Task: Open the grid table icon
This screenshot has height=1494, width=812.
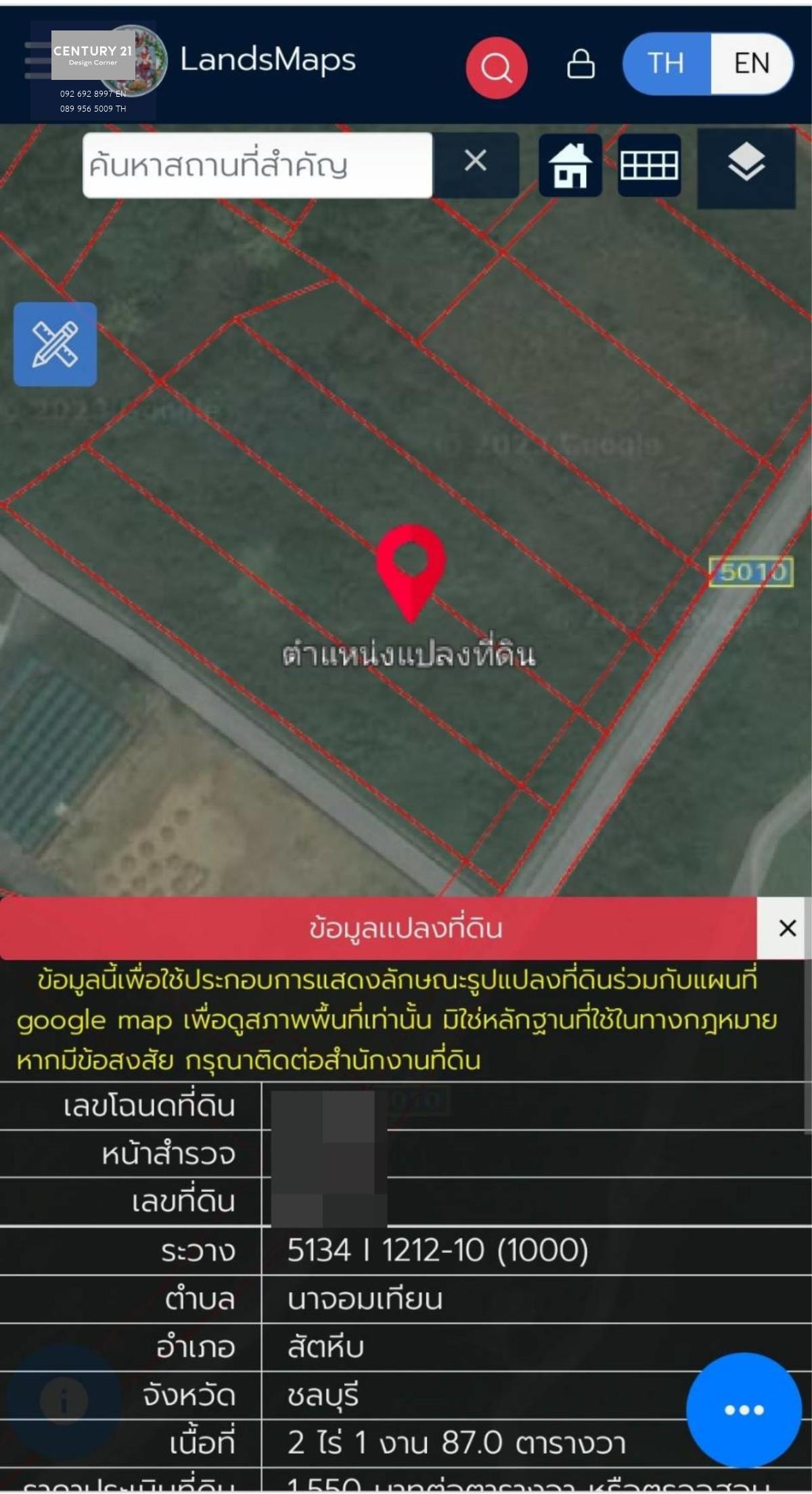Action: pos(649,165)
